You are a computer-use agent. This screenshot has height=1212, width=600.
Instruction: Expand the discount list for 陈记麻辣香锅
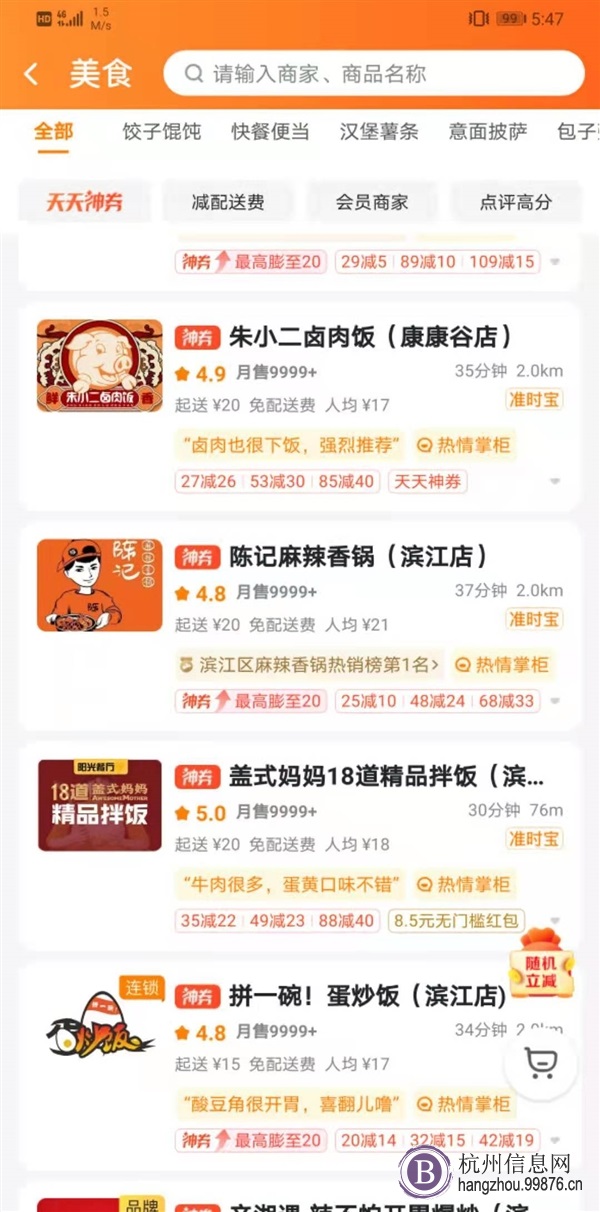point(555,702)
